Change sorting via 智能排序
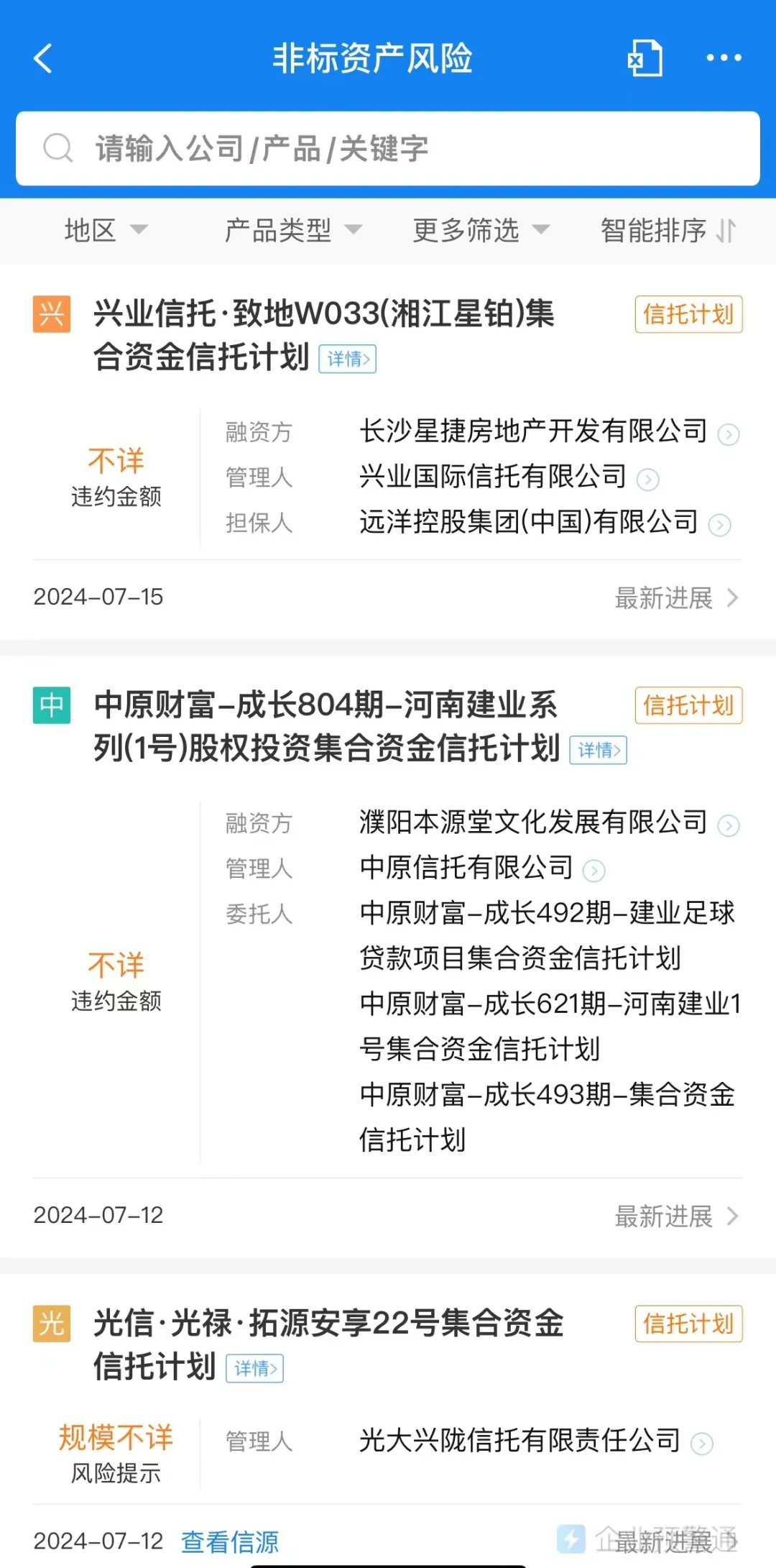 (668, 230)
